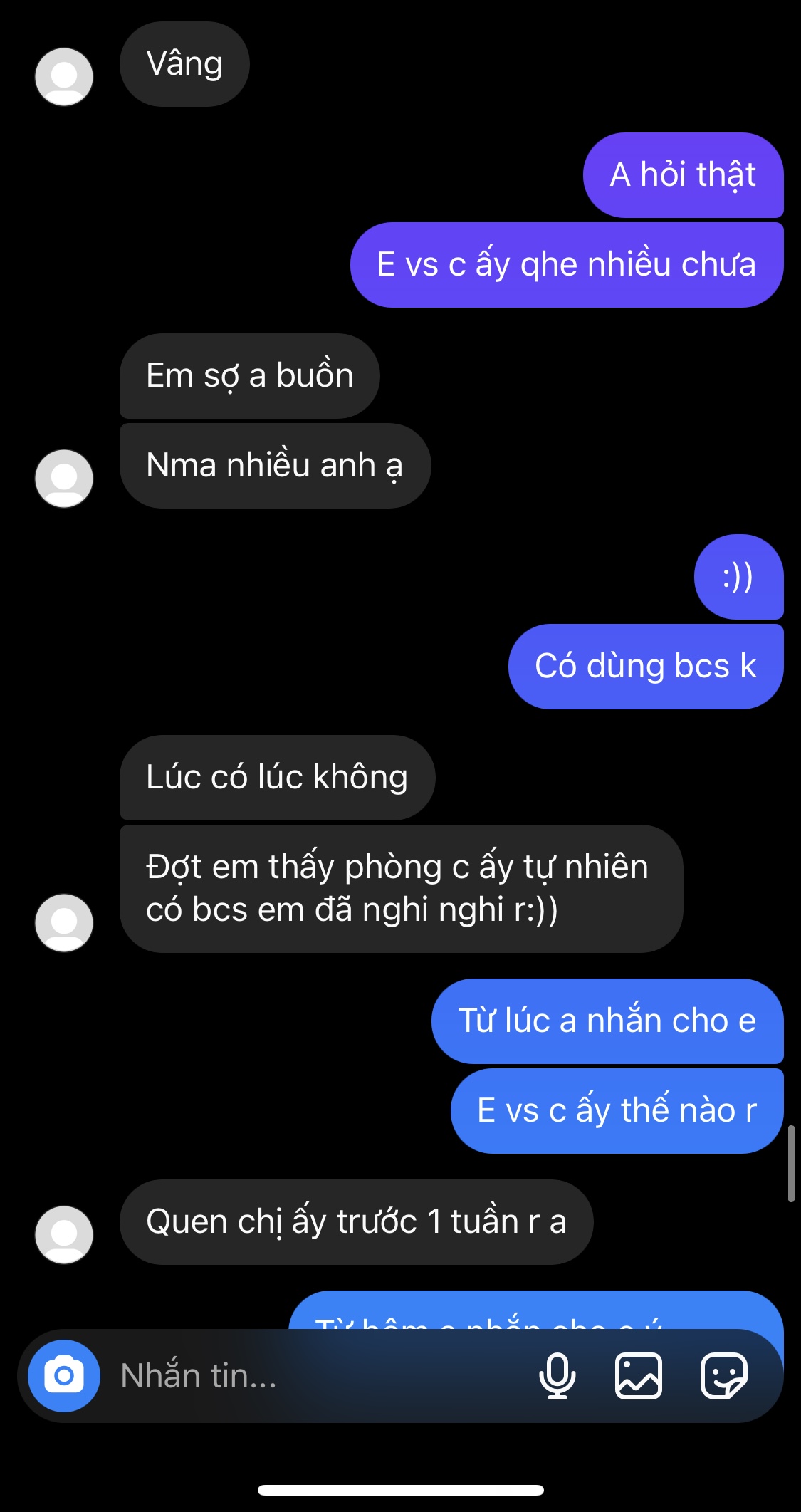Screen dimensions: 801x1512
Task: Record a voice message with the microphone
Action: 557,1376
